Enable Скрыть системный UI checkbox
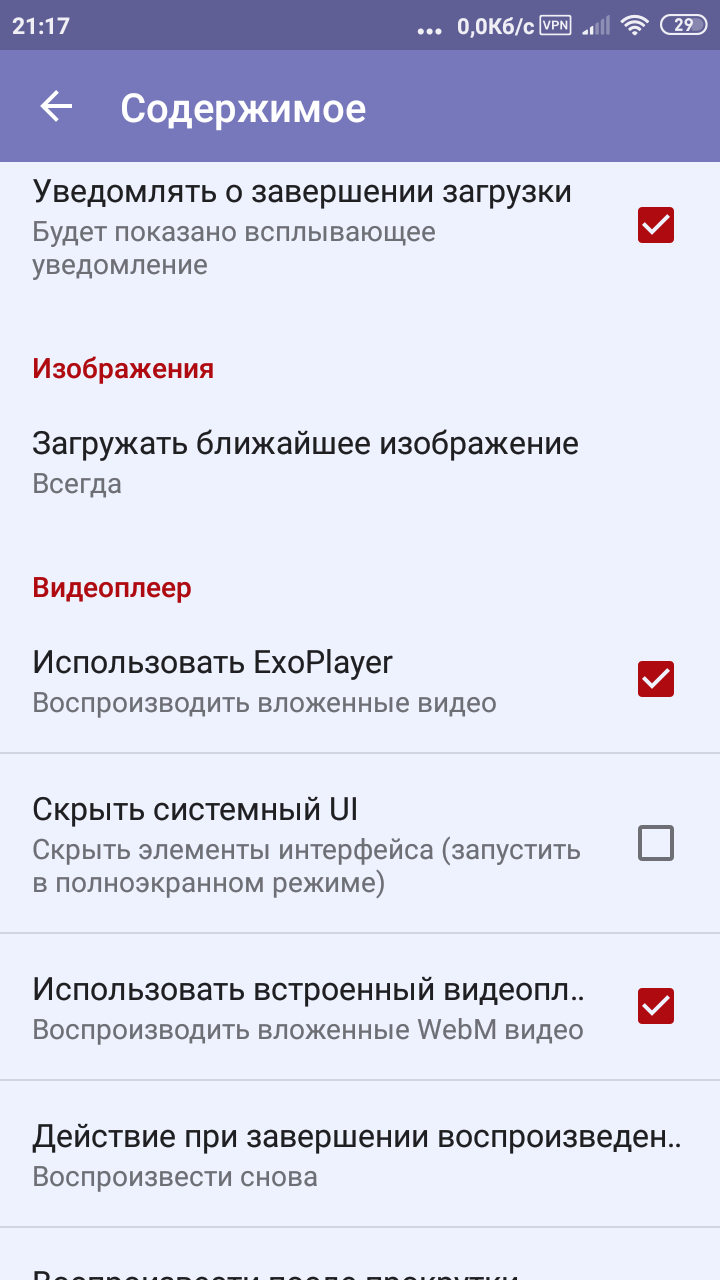The image size is (720, 1280). [x=656, y=844]
